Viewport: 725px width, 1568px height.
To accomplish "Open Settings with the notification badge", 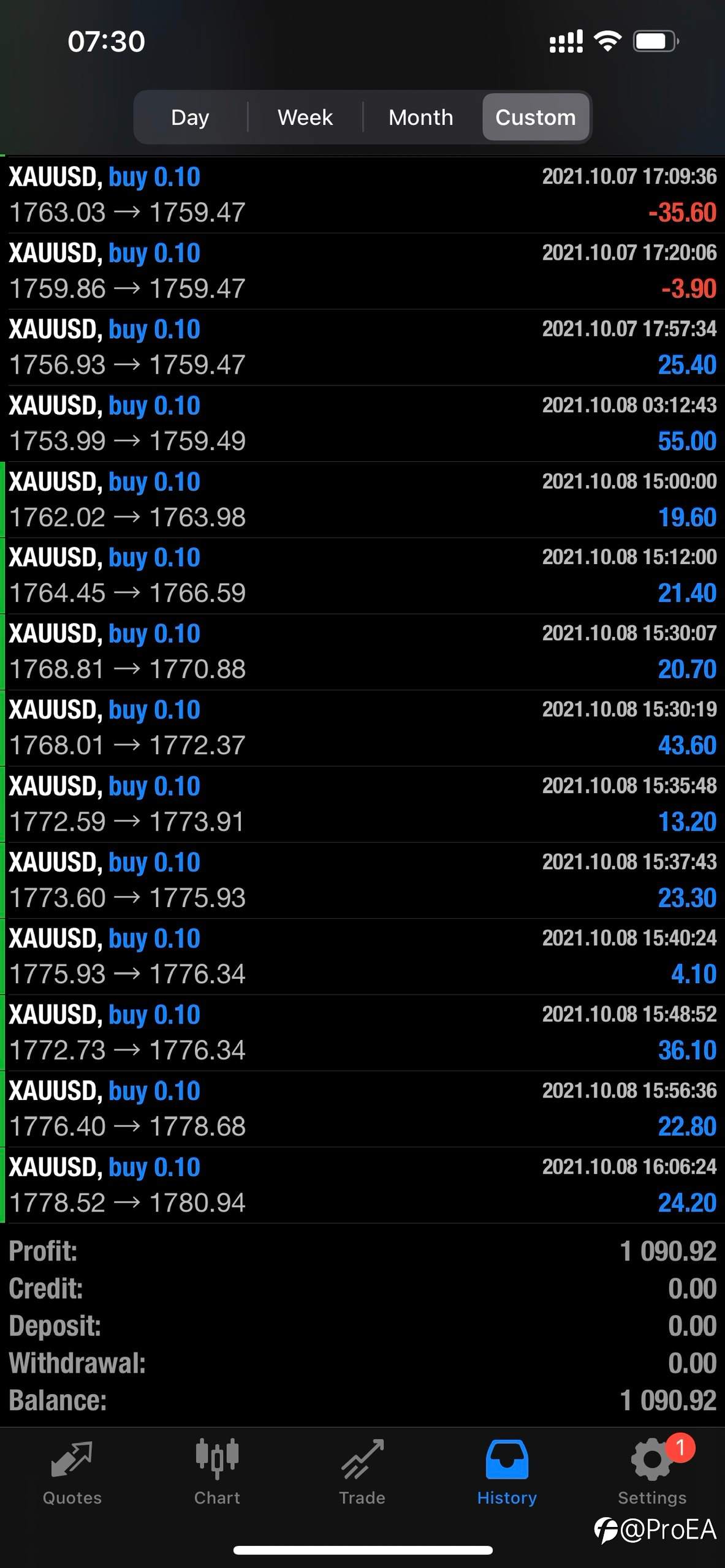I will coord(652,1473).
